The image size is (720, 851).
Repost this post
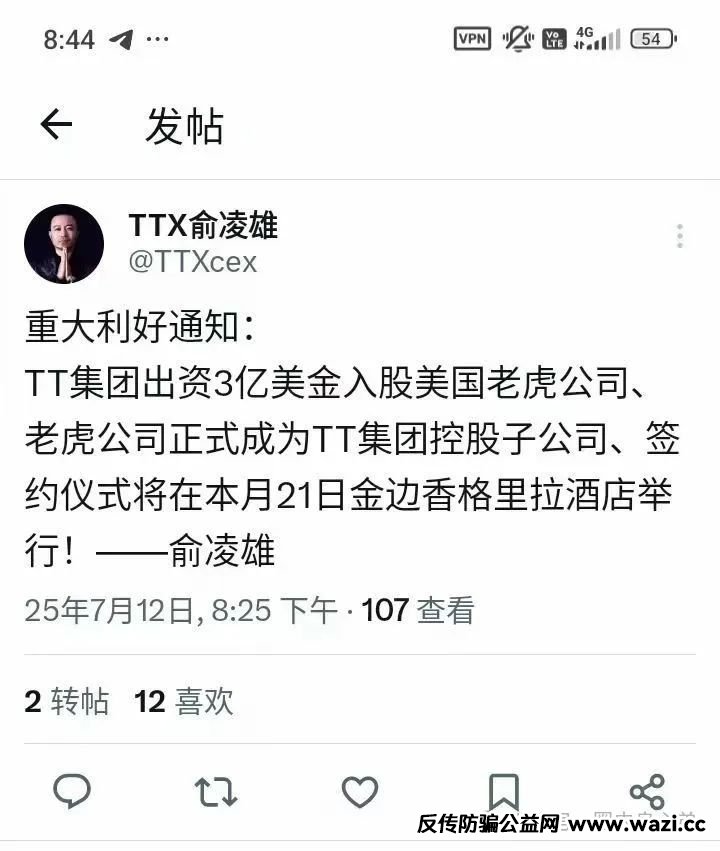pyautogui.click(x=216, y=792)
